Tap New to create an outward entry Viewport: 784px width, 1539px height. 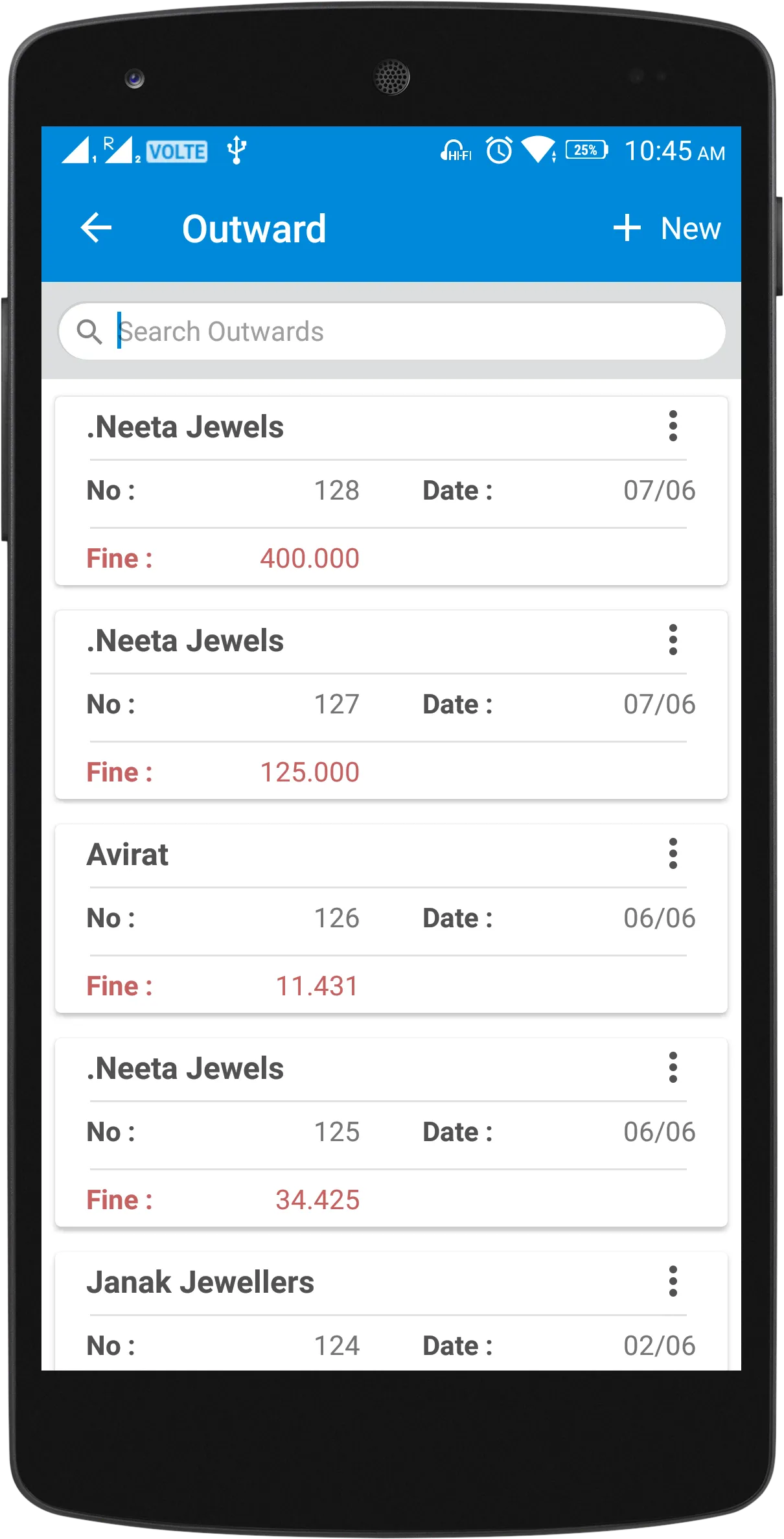click(690, 227)
